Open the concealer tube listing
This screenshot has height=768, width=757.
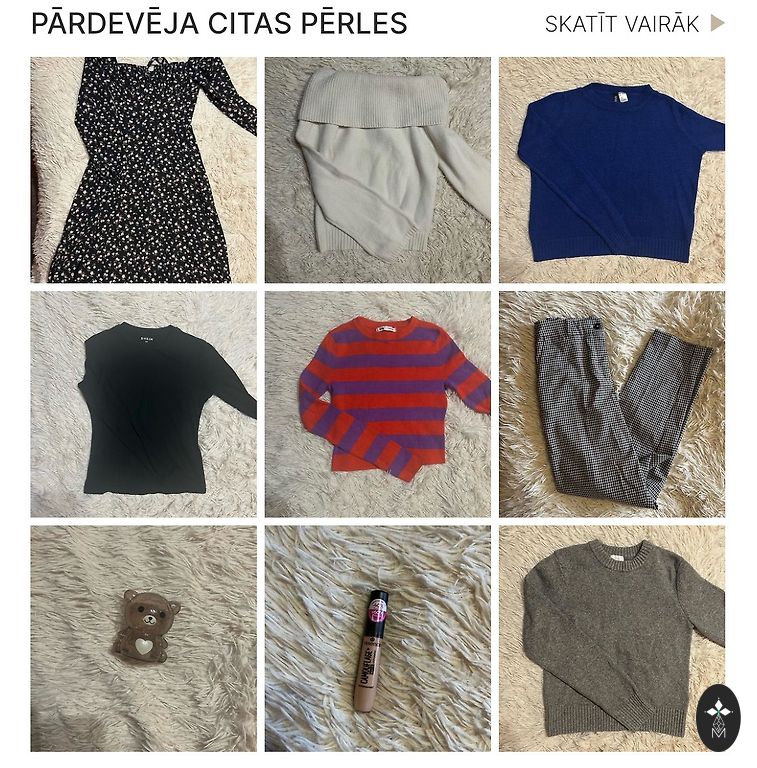pos(378,638)
